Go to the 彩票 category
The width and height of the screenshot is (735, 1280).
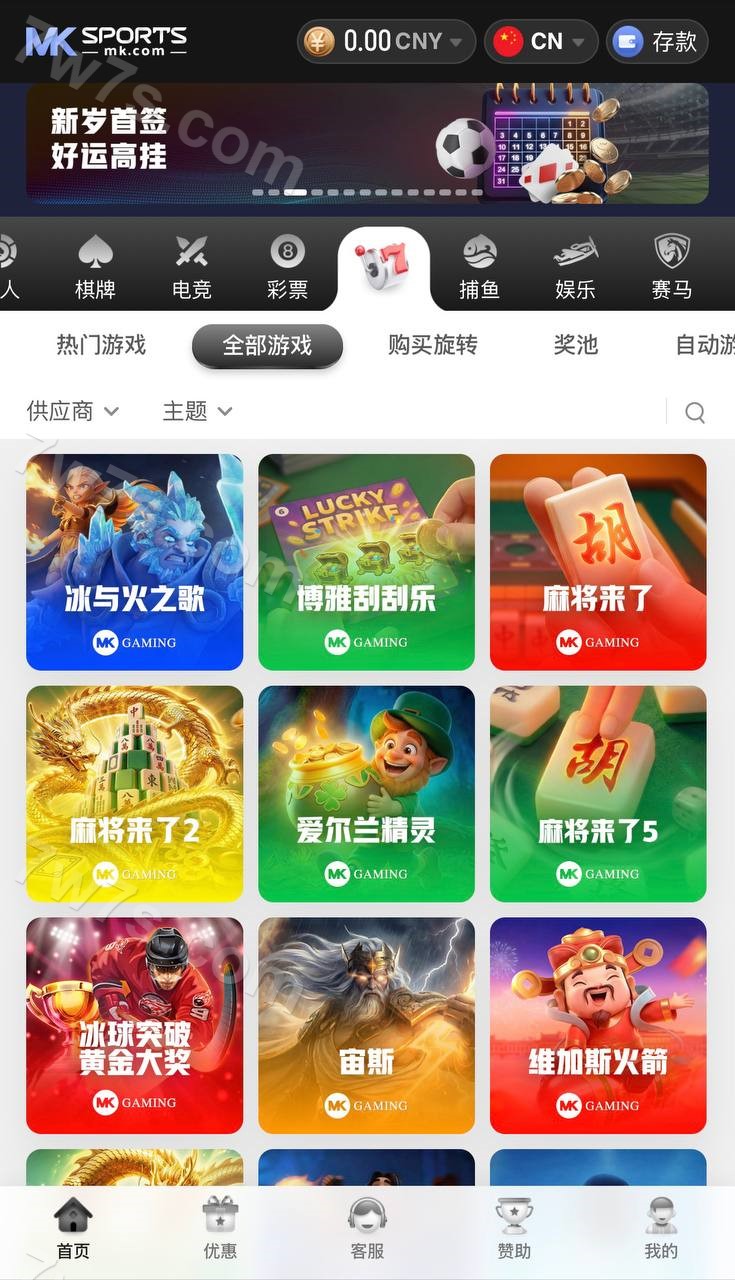pos(287,267)
